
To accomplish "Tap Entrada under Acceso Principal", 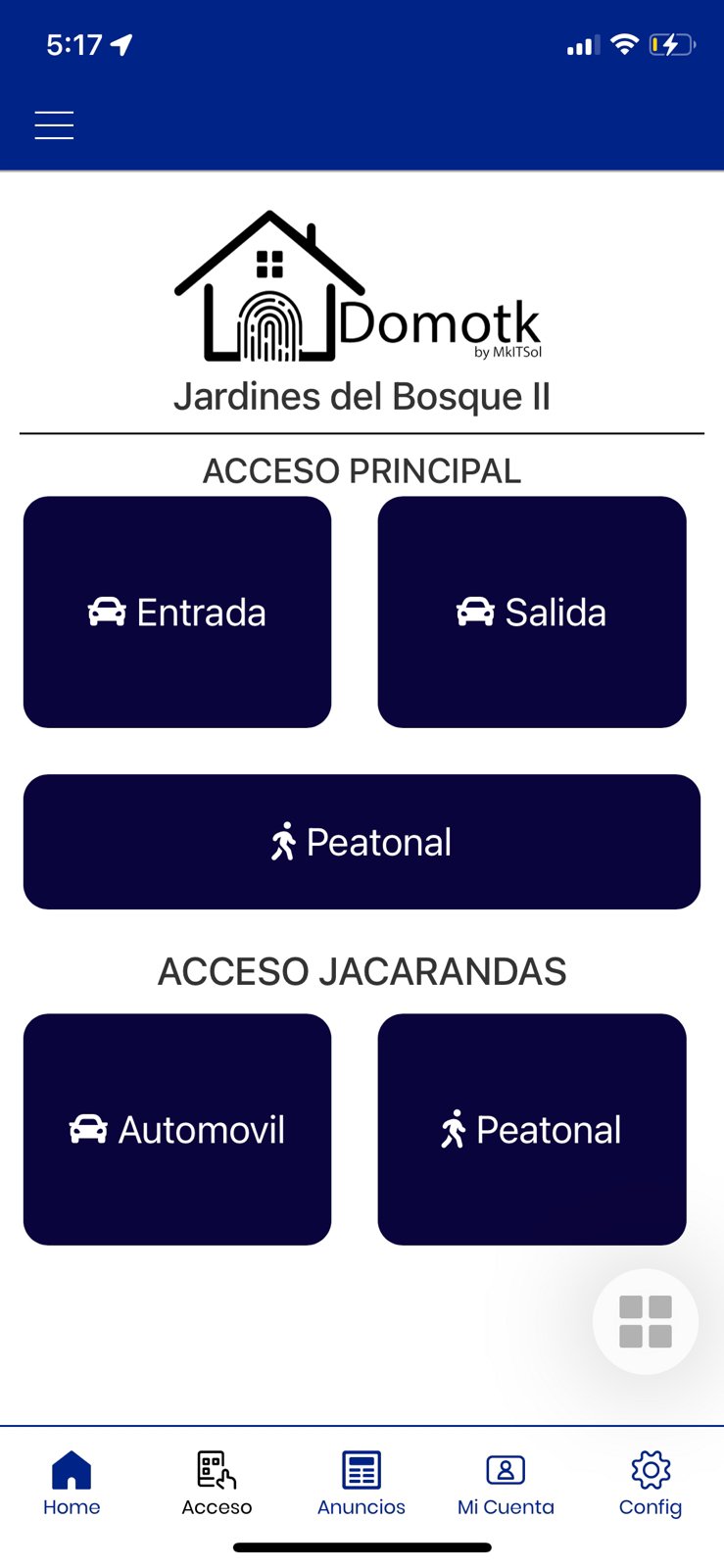I will 177,612.
